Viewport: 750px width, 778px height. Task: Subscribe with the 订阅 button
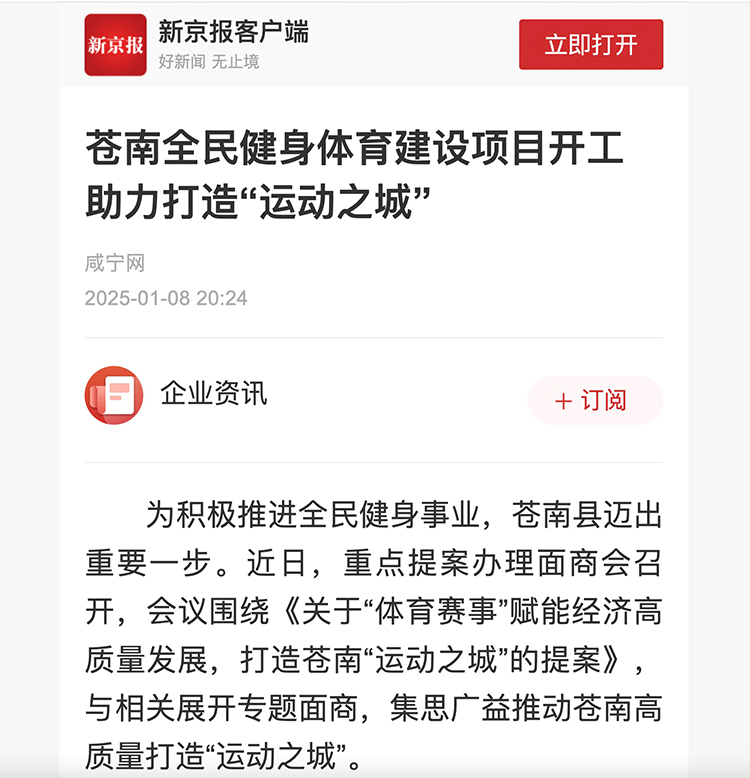tap(594, 400)
